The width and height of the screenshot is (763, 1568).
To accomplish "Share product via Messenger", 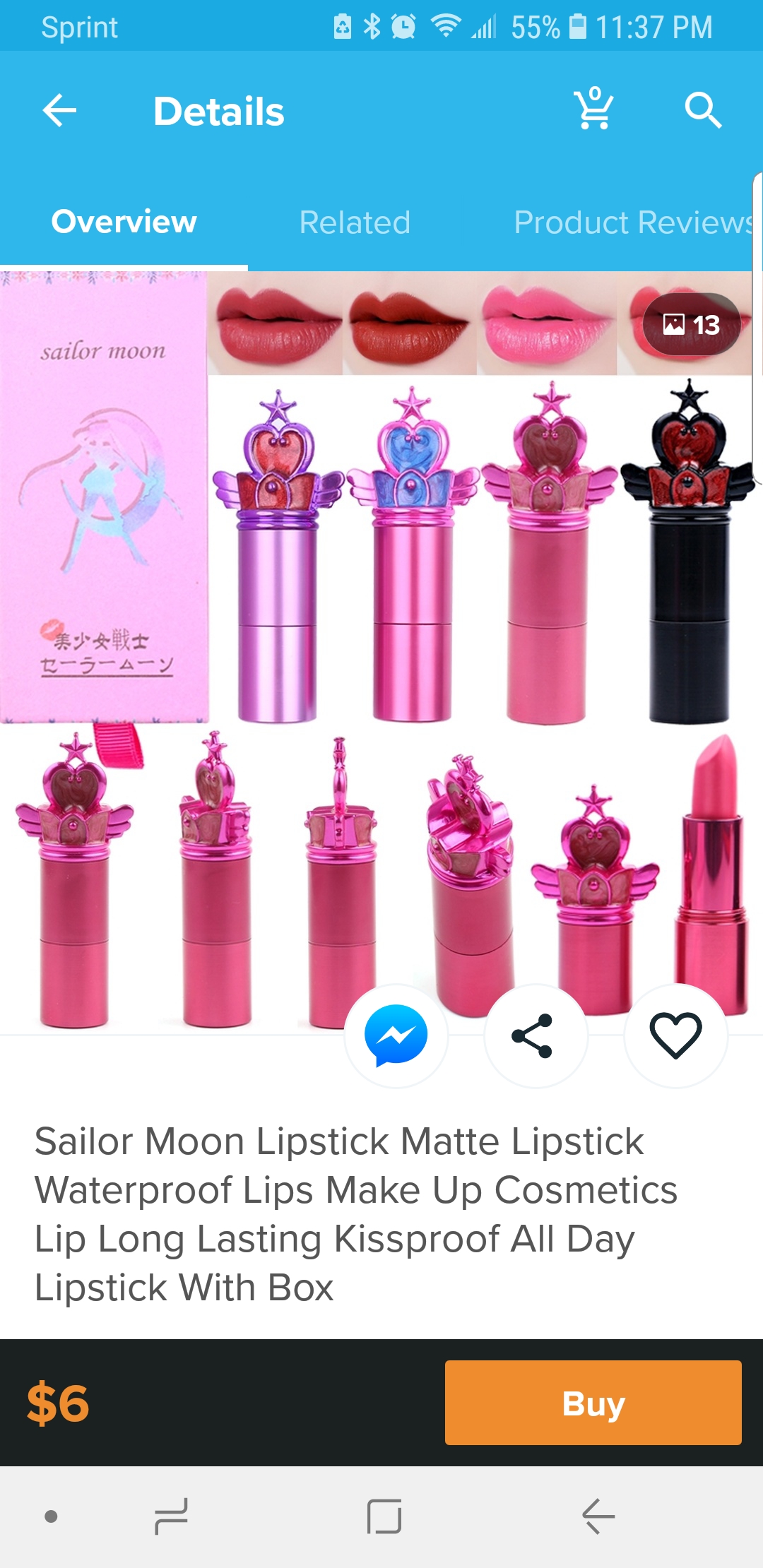I will click(396, 1035).
